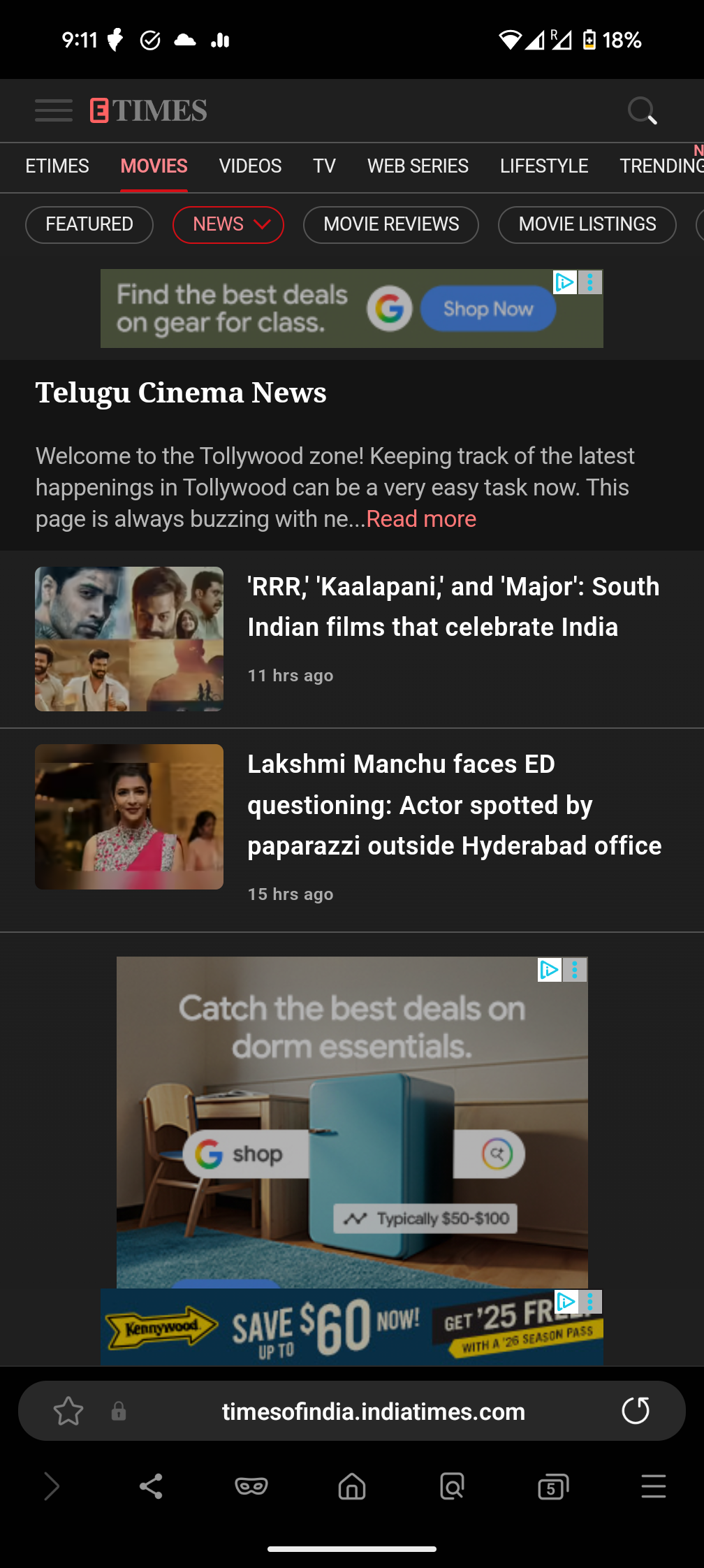Share the current page
The height and width of the screenshot is (1568, 704).
pyautogui.click(x=151, y=1486)
